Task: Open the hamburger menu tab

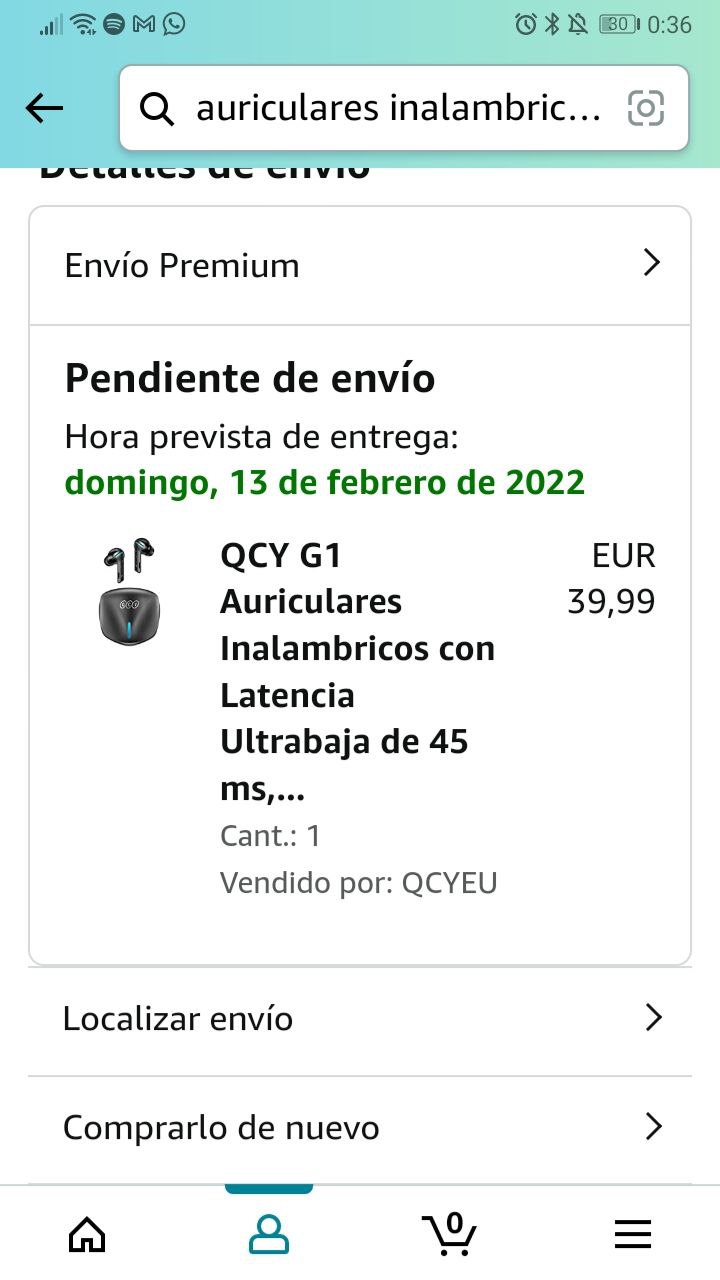Action: (632, 1235)
